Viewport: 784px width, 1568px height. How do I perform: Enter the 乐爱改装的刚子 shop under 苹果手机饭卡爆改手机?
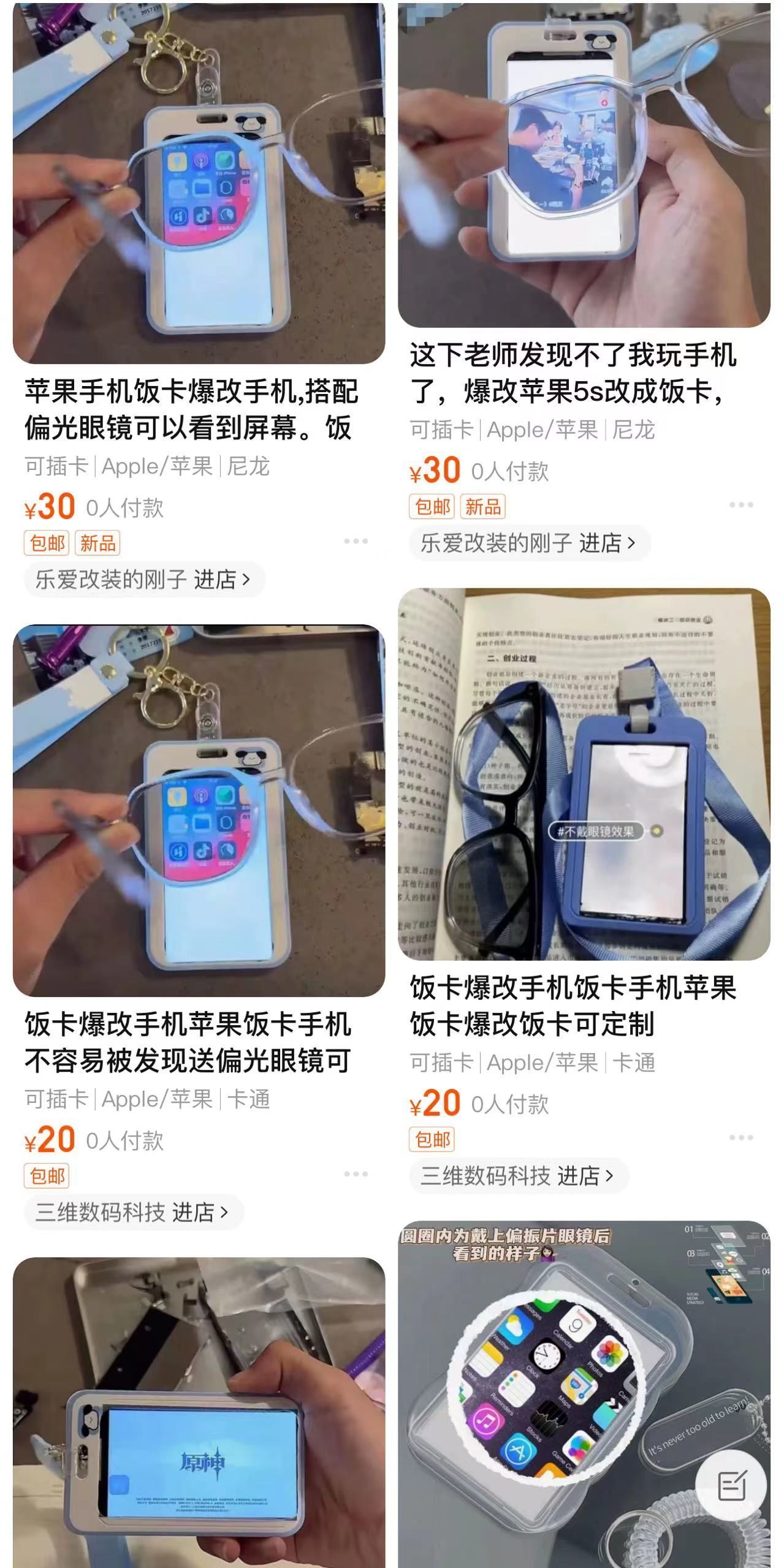click(x=143, y=579)
